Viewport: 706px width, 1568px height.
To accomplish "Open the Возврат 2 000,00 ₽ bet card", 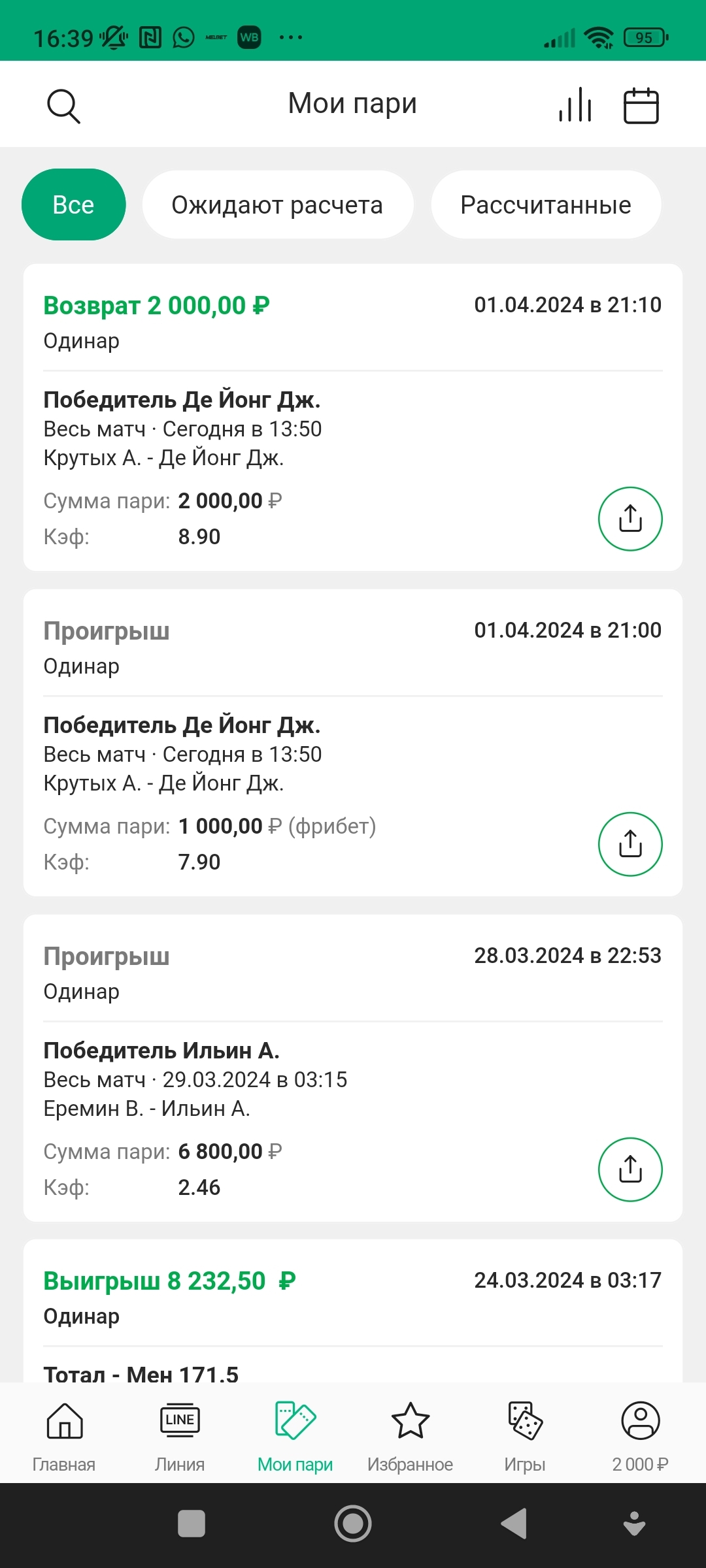I will click(x=353, y=417).
